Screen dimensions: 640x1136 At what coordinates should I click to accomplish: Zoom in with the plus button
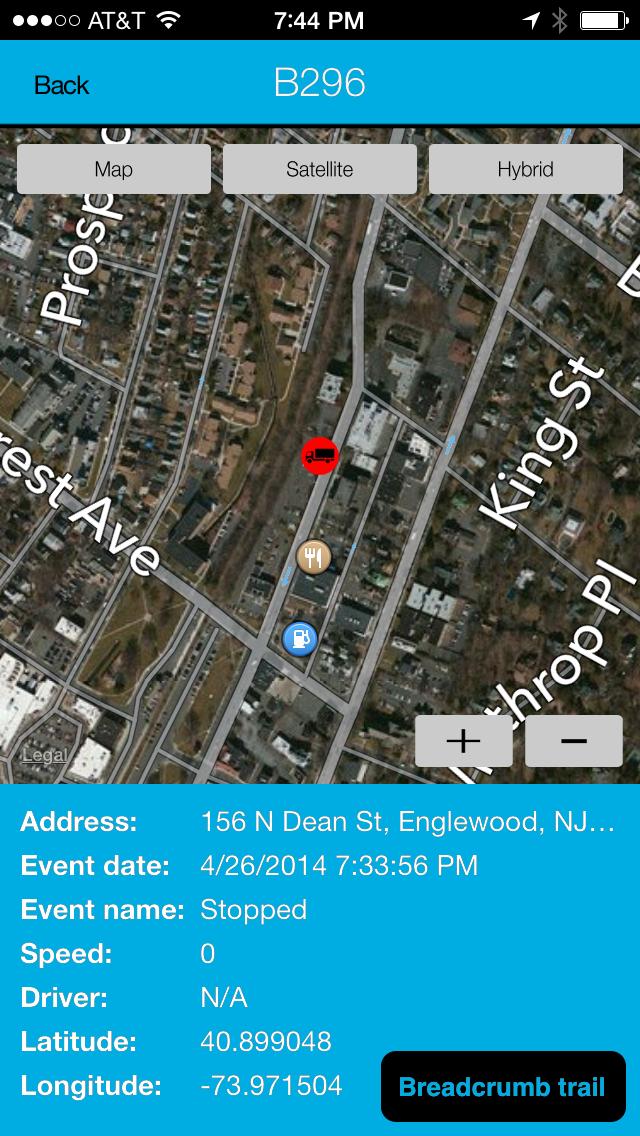[x=464, y=741]
